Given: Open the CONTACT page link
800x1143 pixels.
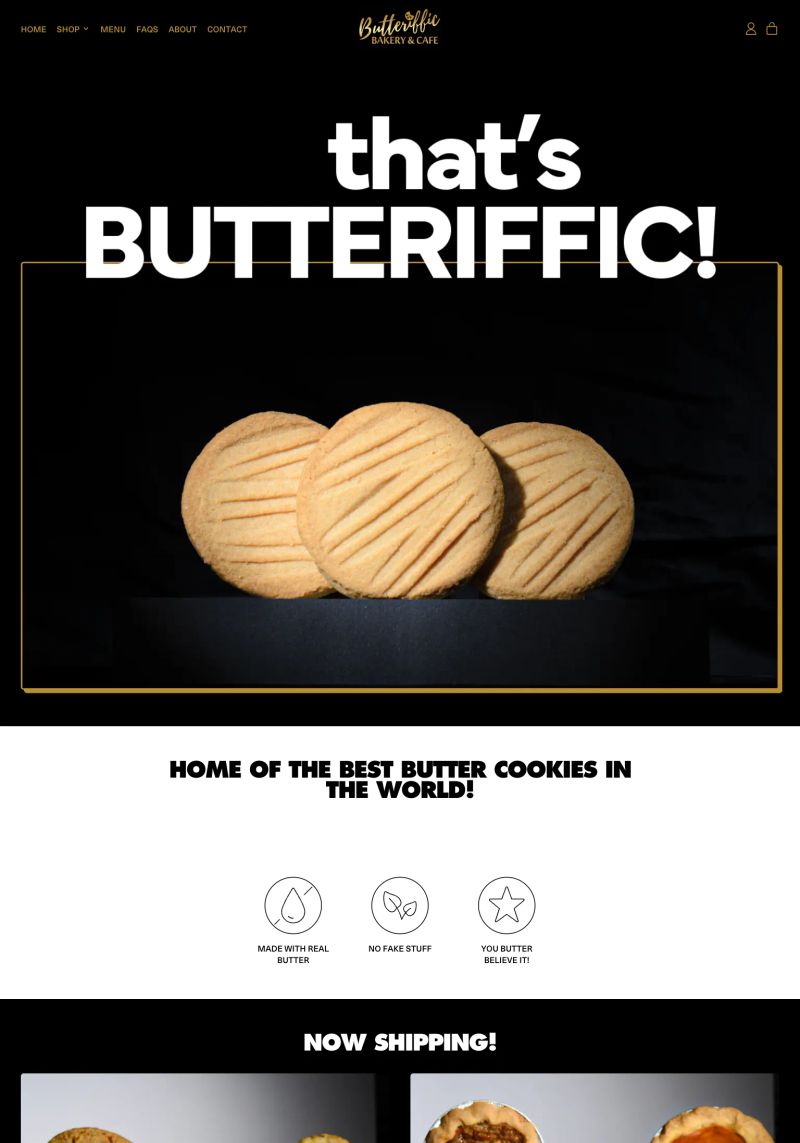Looking at the screenshot, I should pos(227,29).
